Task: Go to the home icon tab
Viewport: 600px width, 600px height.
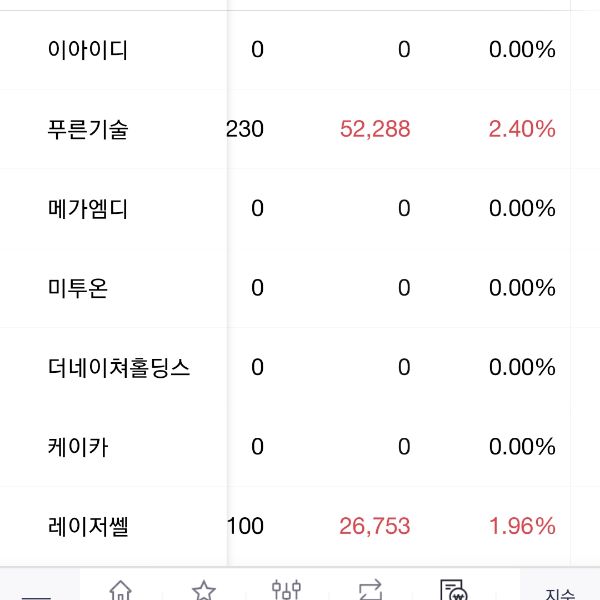Action: (120, 590)
